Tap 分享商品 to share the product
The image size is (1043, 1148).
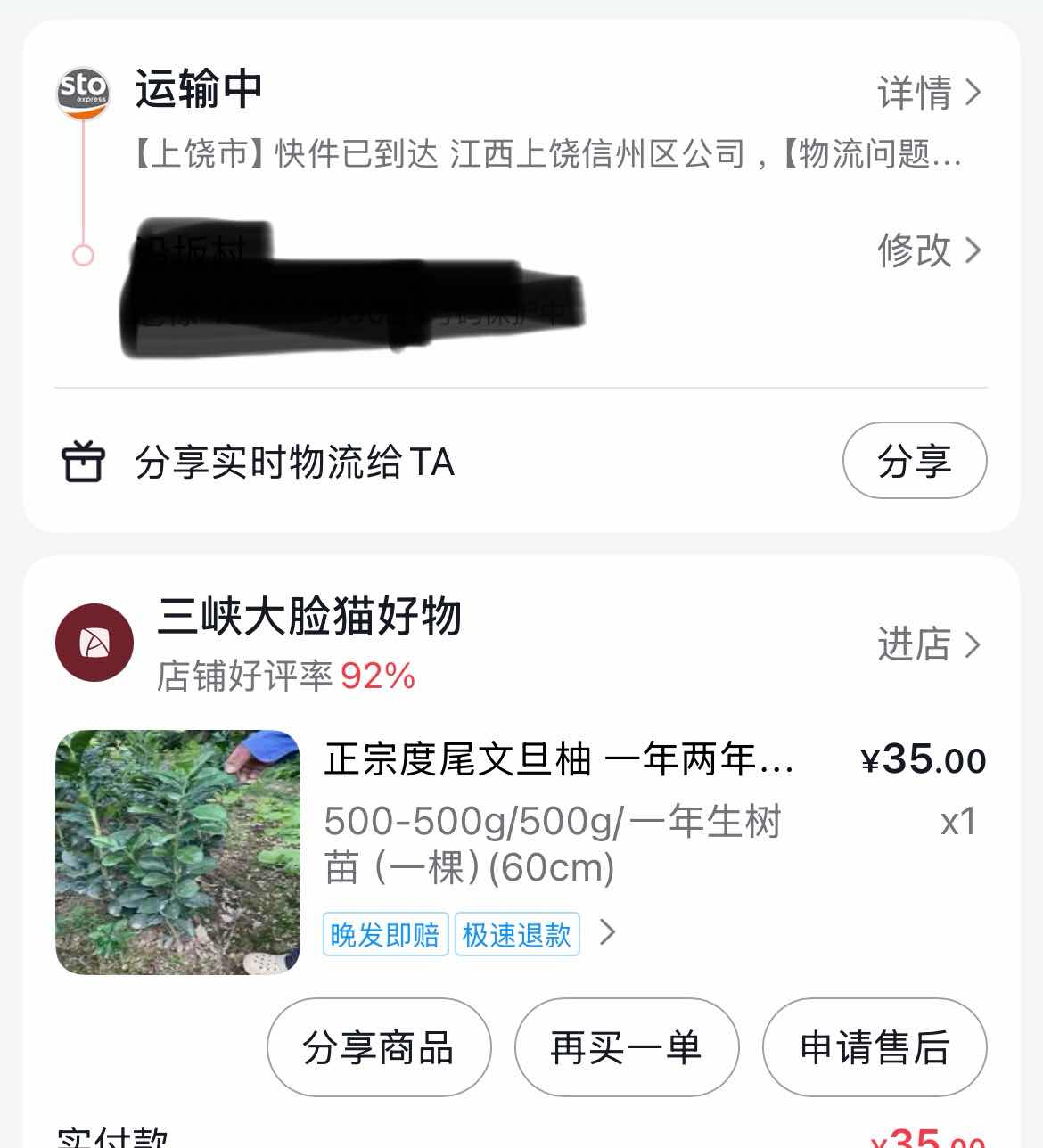click(x=379, y=1047)
